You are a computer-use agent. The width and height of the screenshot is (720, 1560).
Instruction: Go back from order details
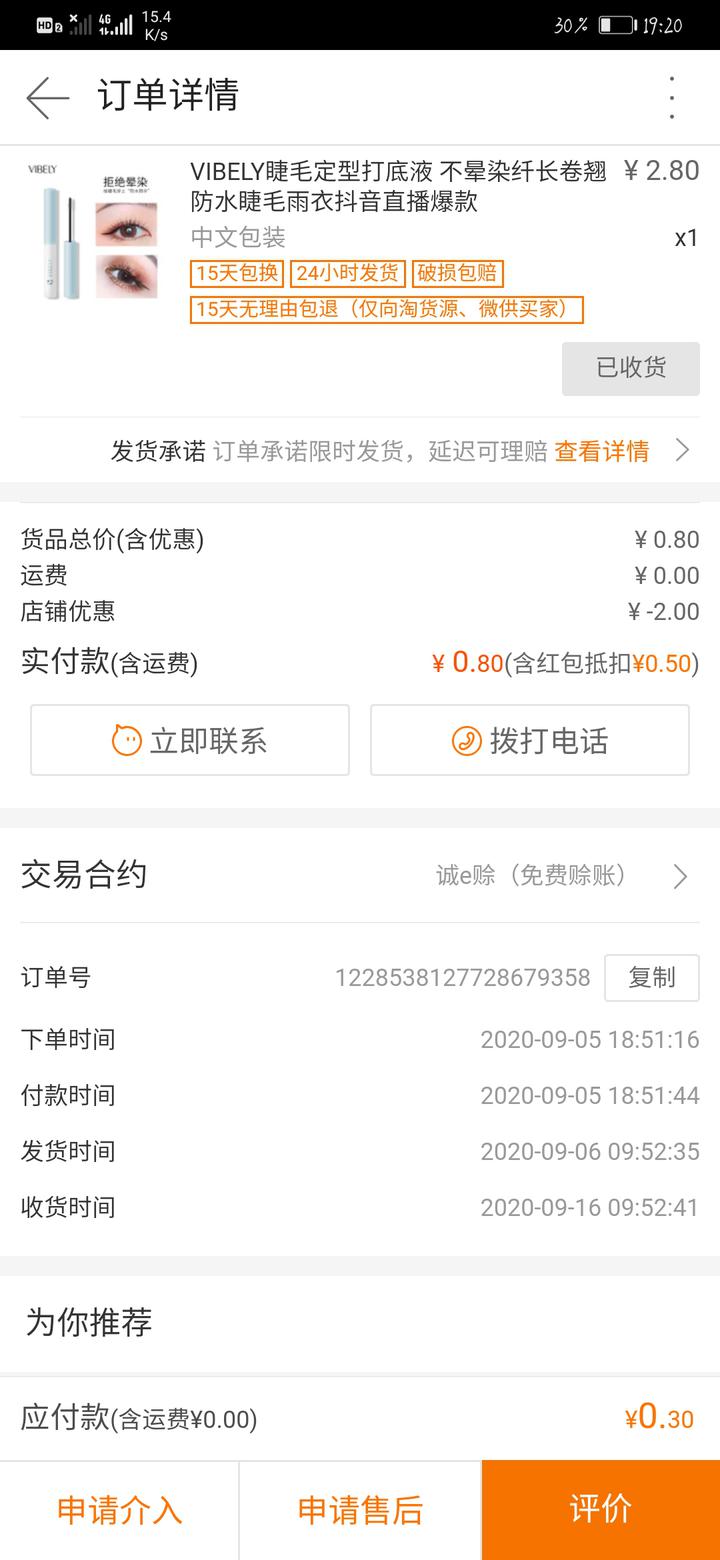click(47, 97)
